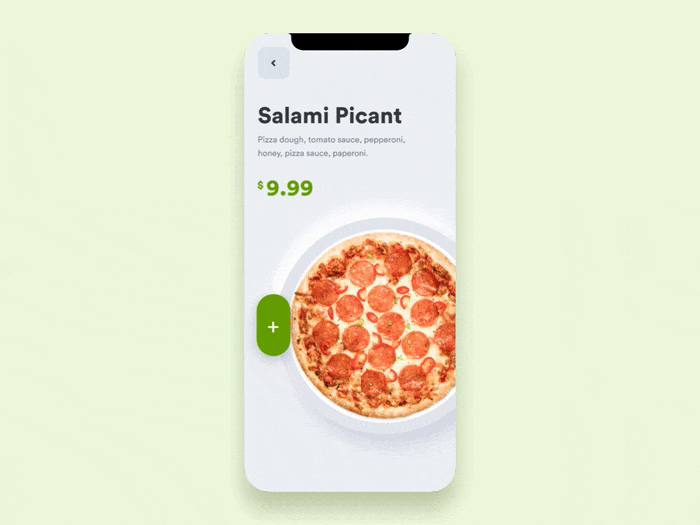Go back using the top arrow button
The image size is (700, 525).
pos(274,63)
